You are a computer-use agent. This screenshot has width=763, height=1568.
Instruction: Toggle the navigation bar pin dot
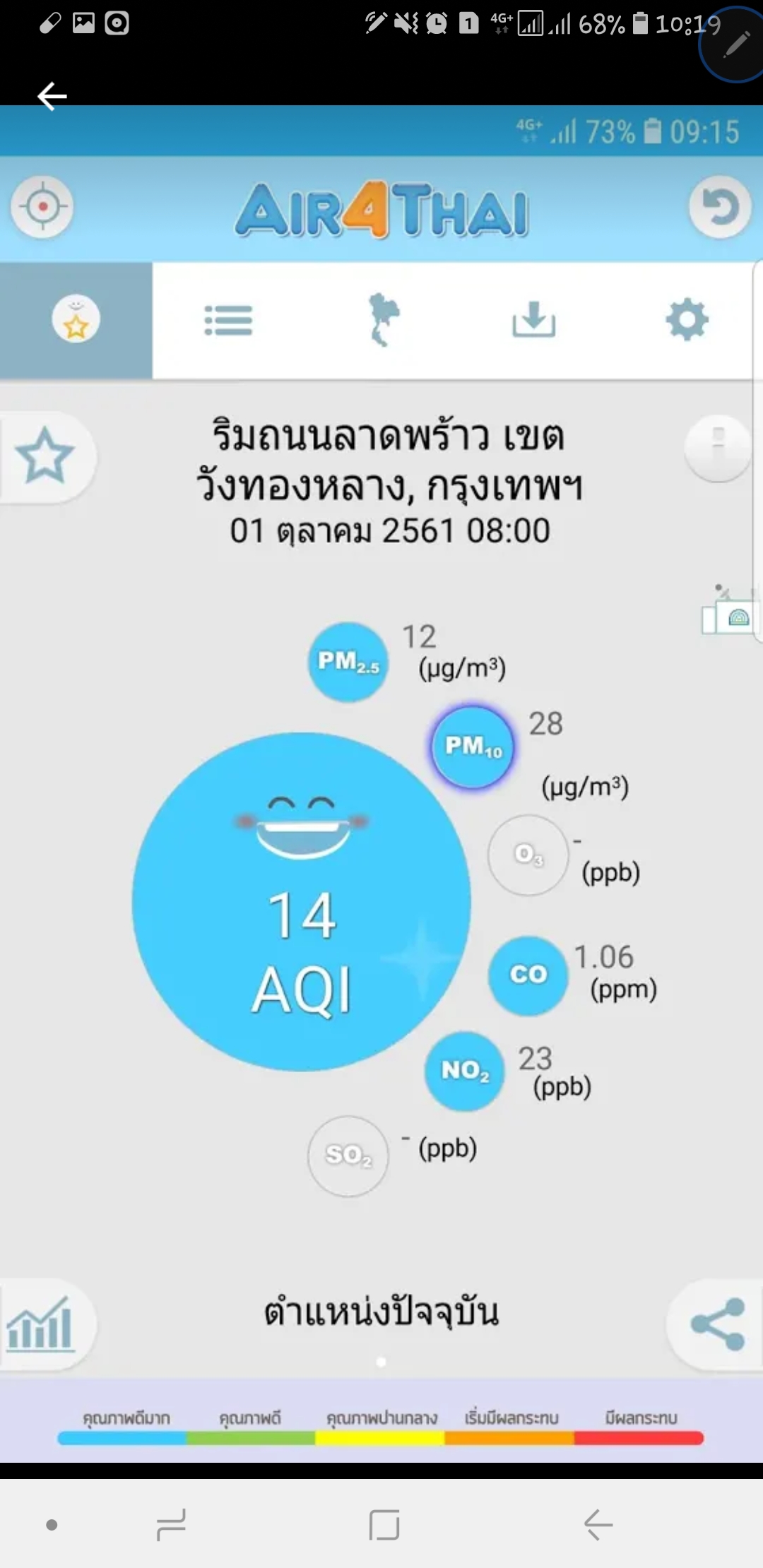point(52,1525)
